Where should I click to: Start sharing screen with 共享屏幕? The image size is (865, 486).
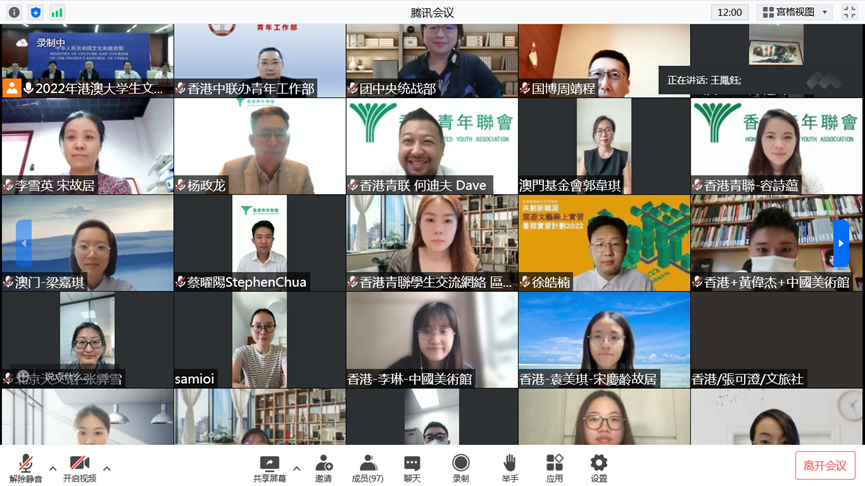269,466
